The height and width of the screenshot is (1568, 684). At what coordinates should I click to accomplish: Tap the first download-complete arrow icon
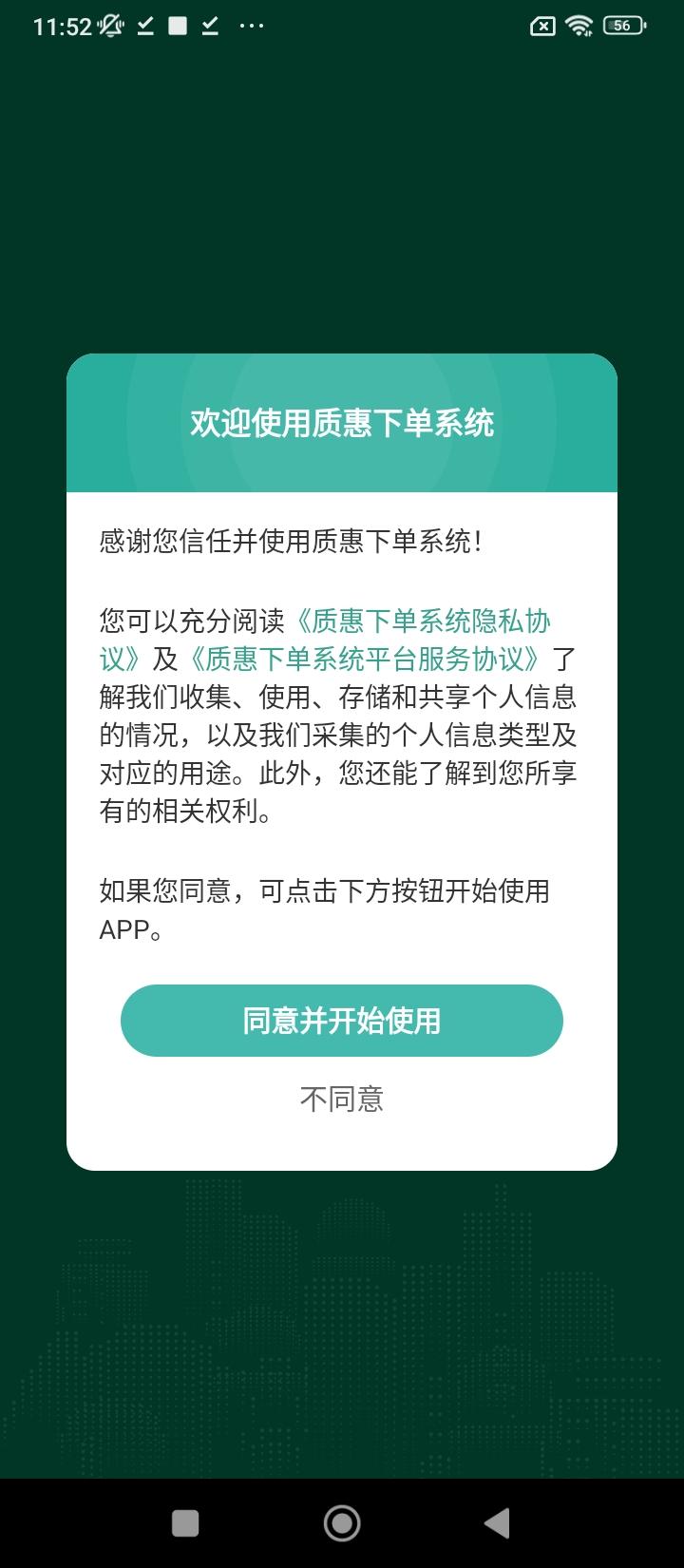click(x=143, y=26)
